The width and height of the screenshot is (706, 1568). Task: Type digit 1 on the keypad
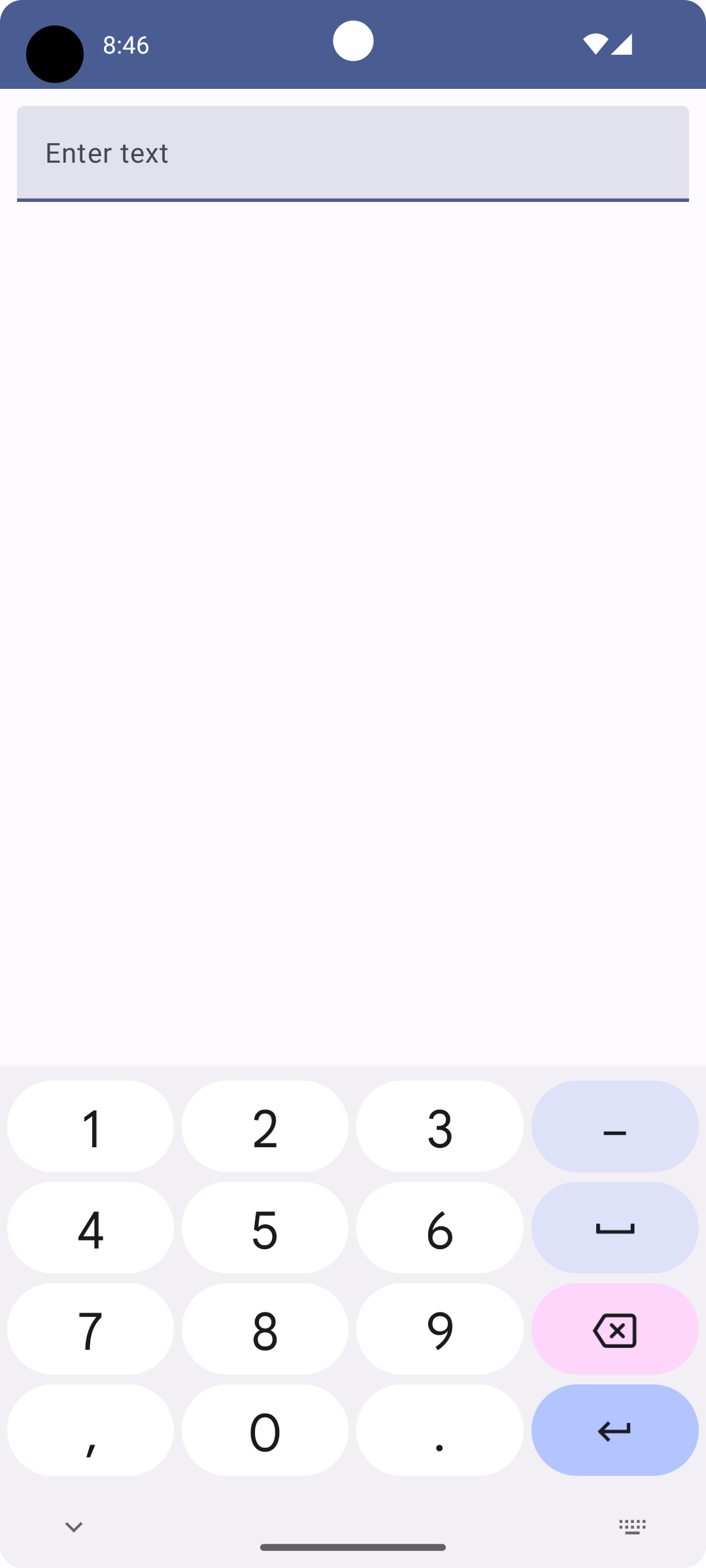pos(91,1126)
